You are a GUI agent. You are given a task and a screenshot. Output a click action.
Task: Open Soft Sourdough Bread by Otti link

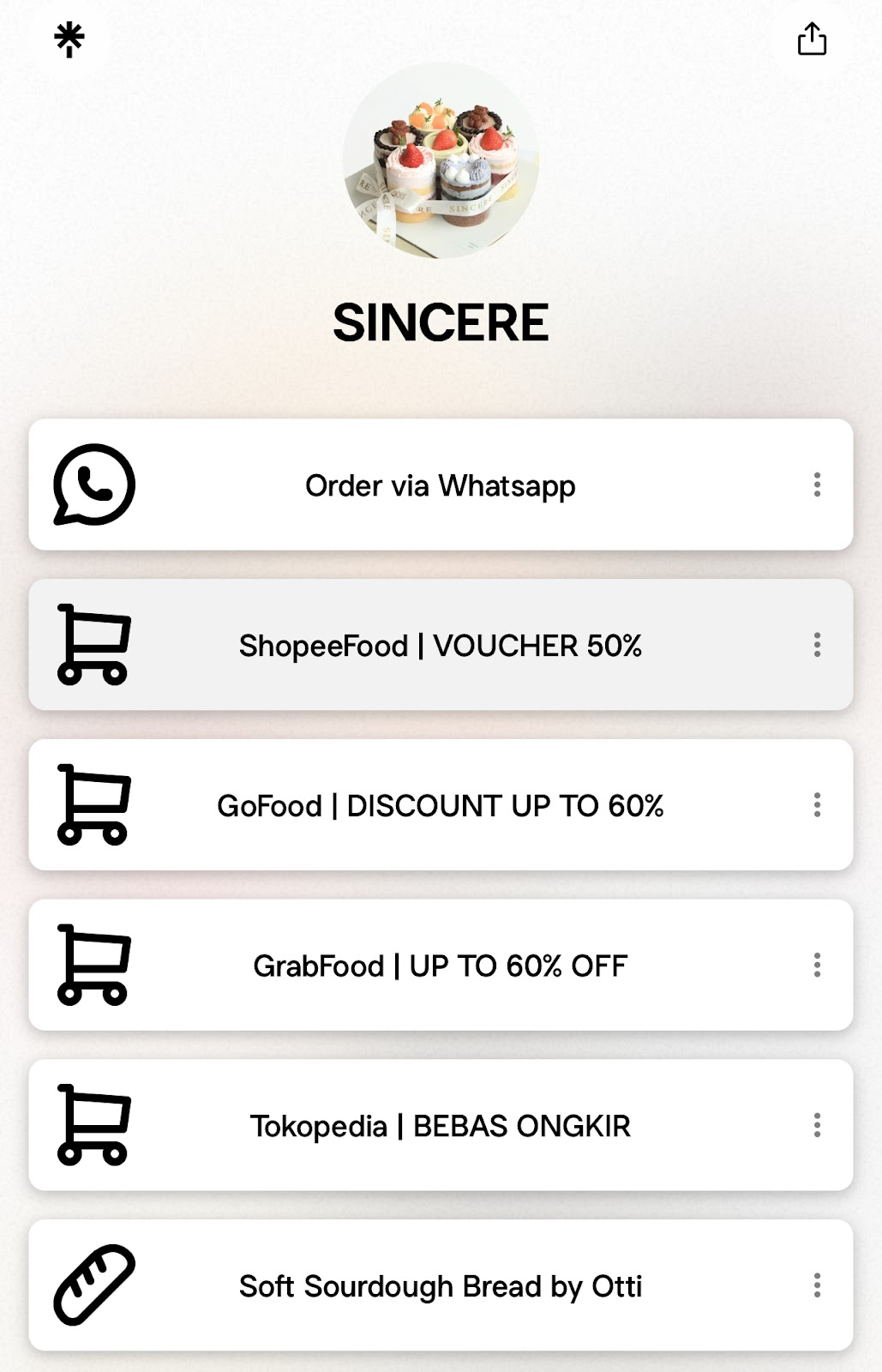(x=440, y=1286)
